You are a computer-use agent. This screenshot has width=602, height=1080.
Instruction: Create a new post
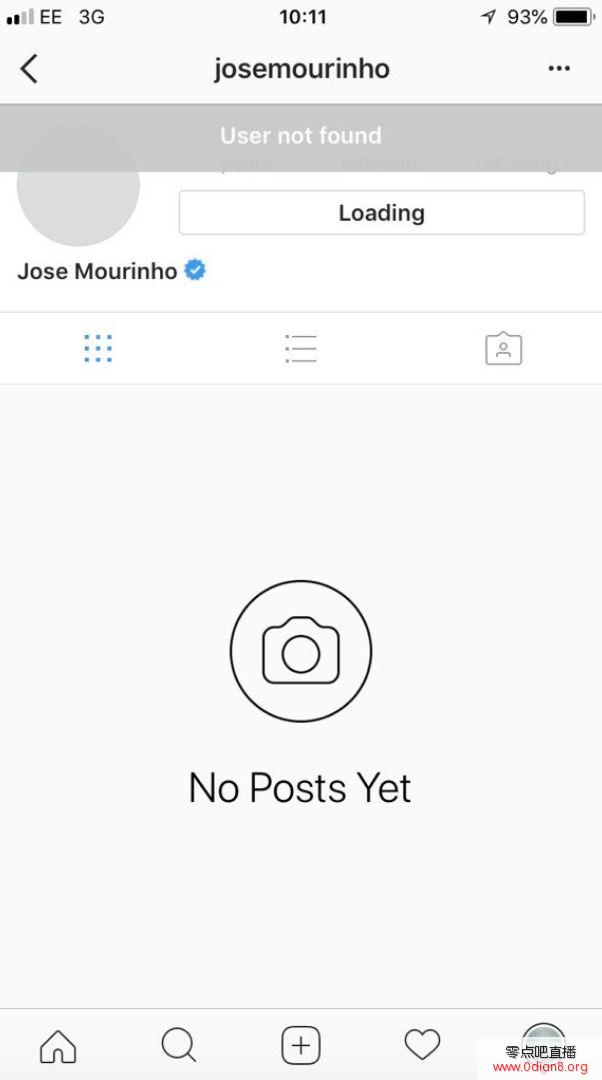(x=300, y=1046)
